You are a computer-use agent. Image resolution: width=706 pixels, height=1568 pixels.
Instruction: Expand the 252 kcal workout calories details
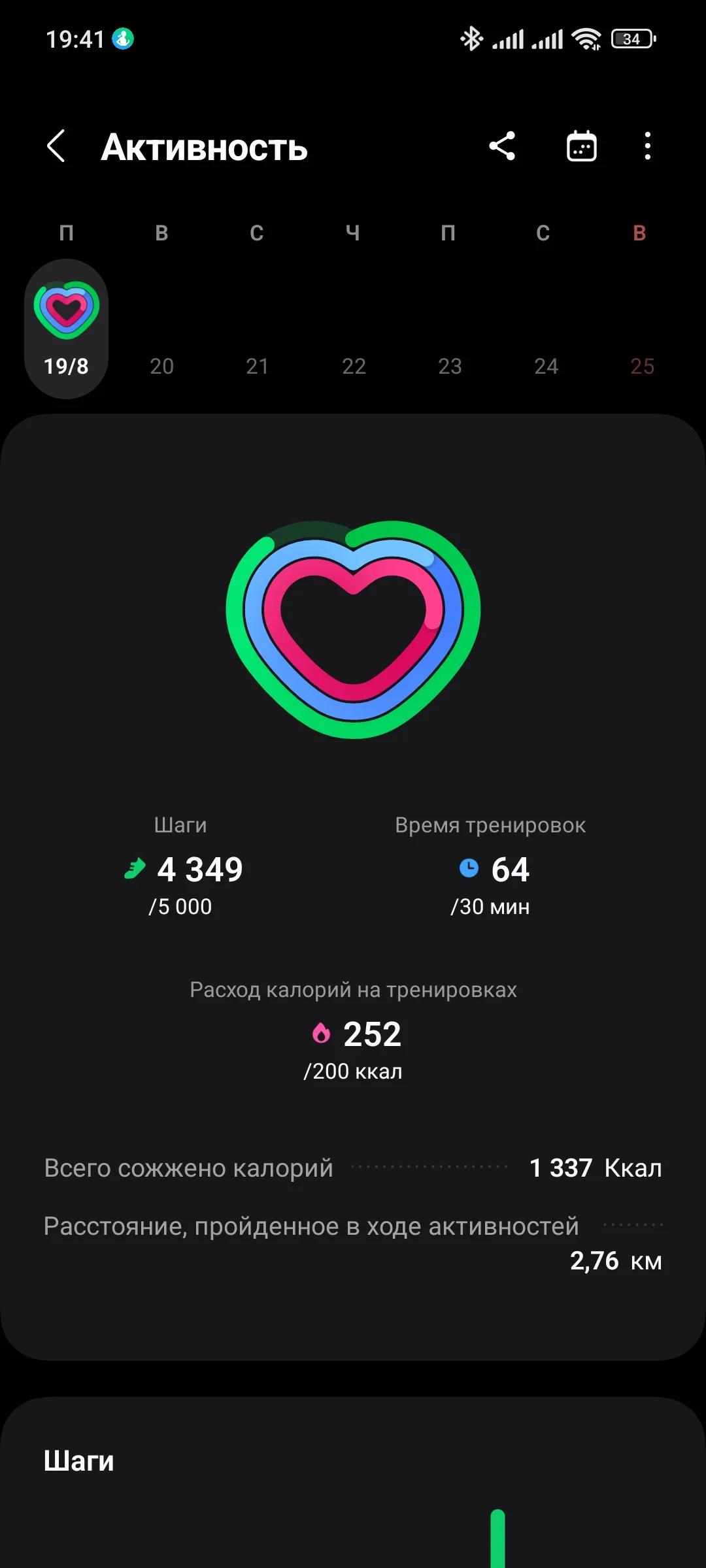point(373,1034)
